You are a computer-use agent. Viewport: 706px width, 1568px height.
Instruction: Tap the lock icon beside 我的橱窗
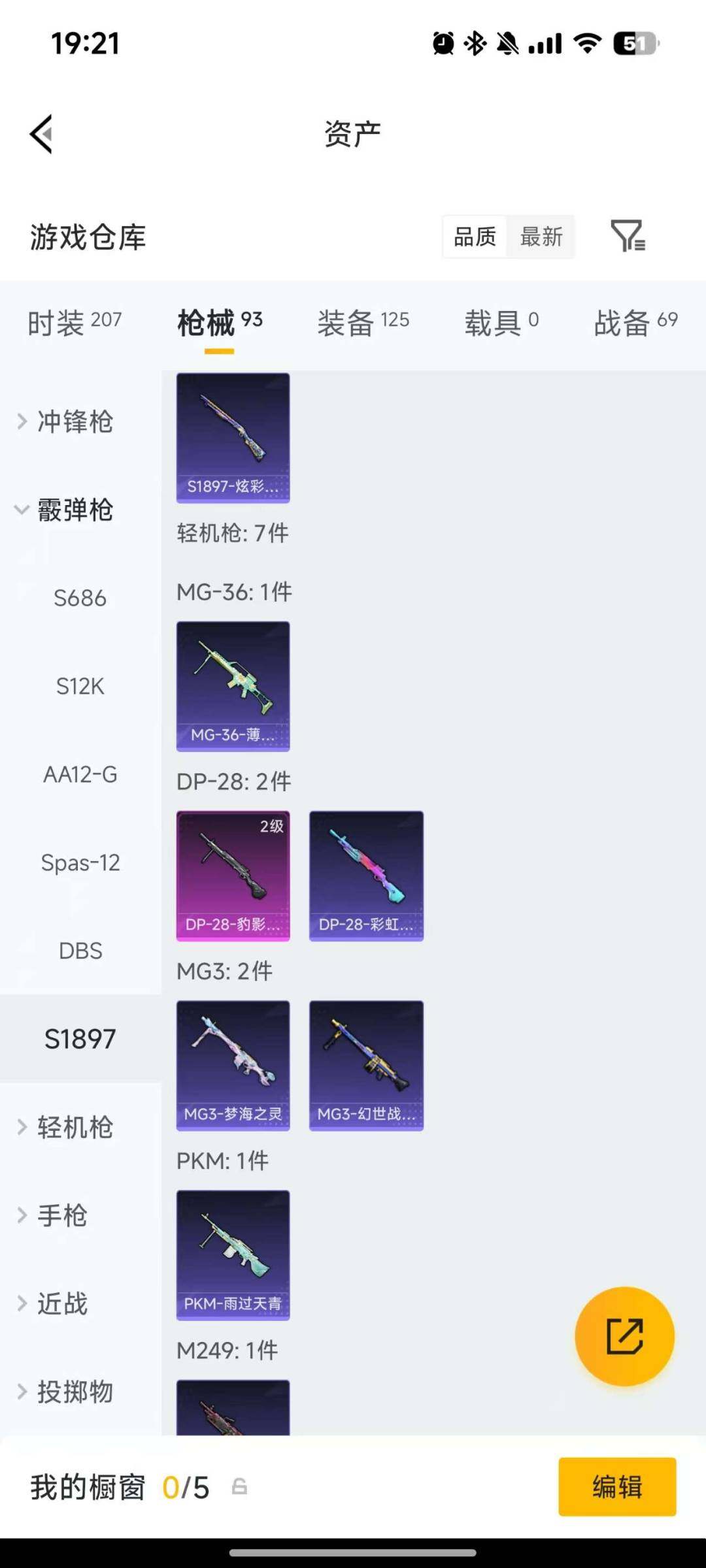point(239,1487)
